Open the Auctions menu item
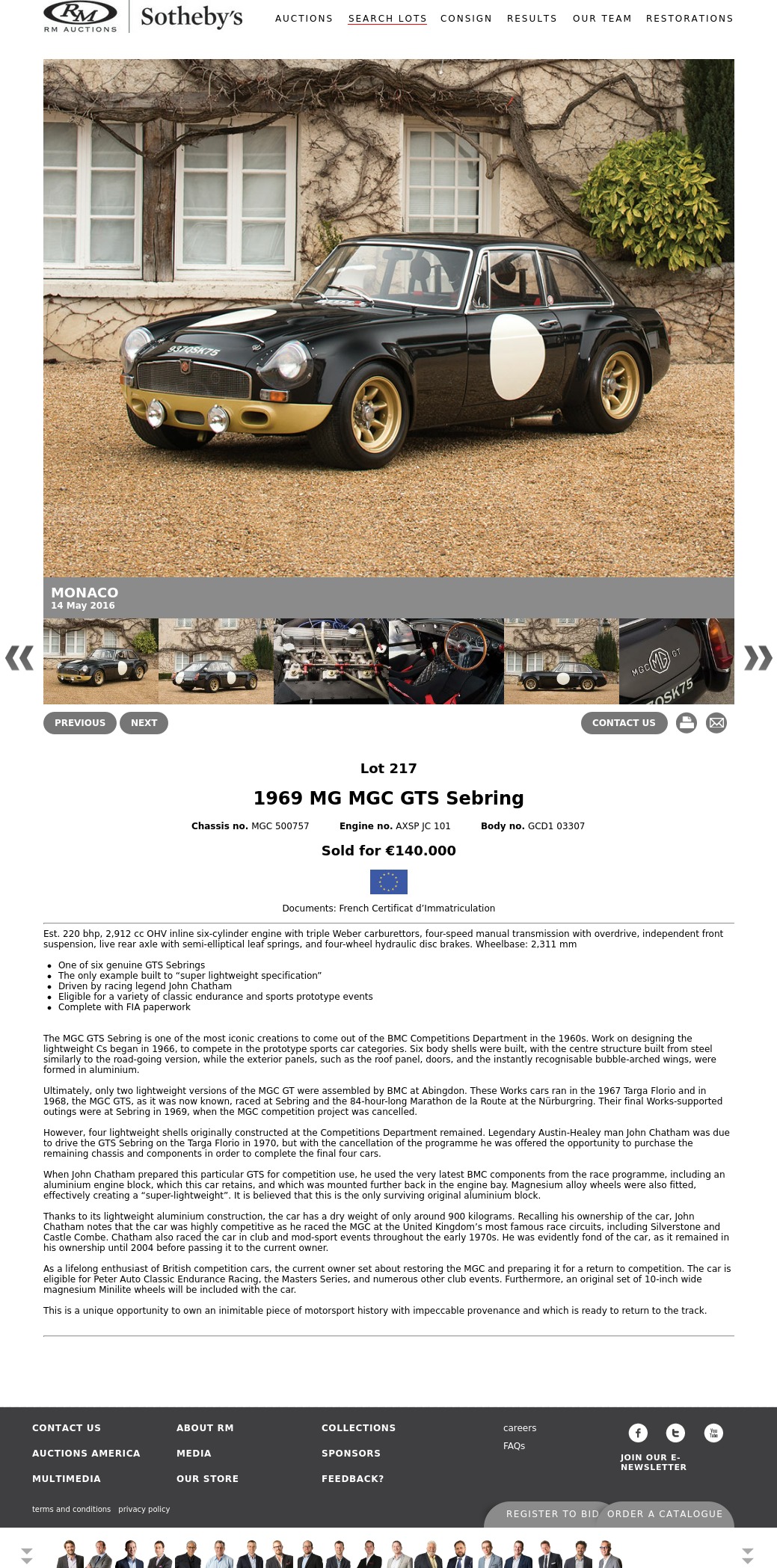Viewport: 777px width, 1568px height. click(x=304, y=19)
